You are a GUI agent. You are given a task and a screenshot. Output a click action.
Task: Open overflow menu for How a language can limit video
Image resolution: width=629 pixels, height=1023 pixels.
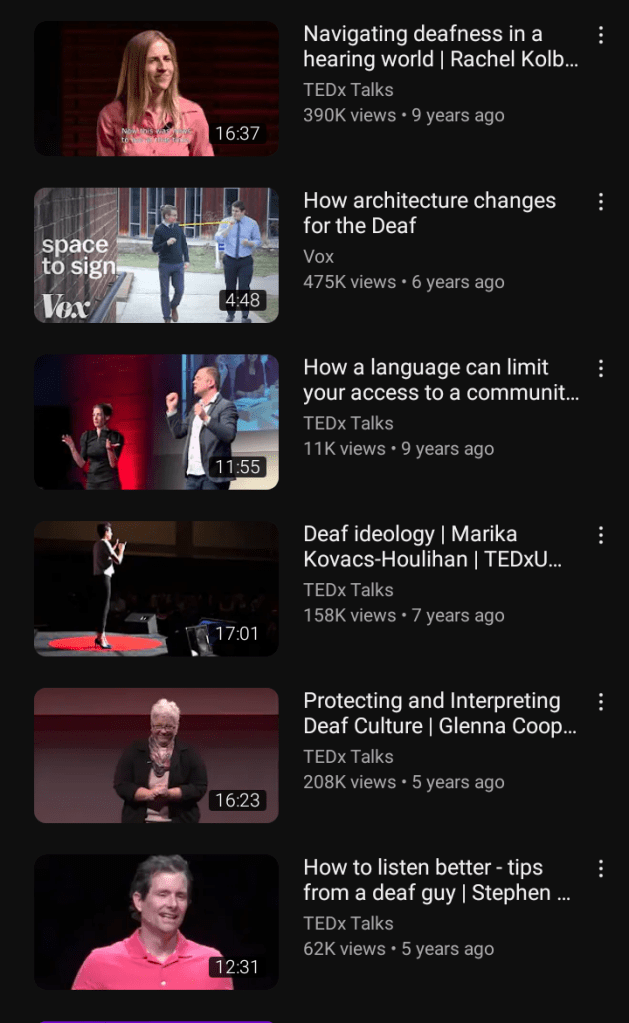click(600, 369)
